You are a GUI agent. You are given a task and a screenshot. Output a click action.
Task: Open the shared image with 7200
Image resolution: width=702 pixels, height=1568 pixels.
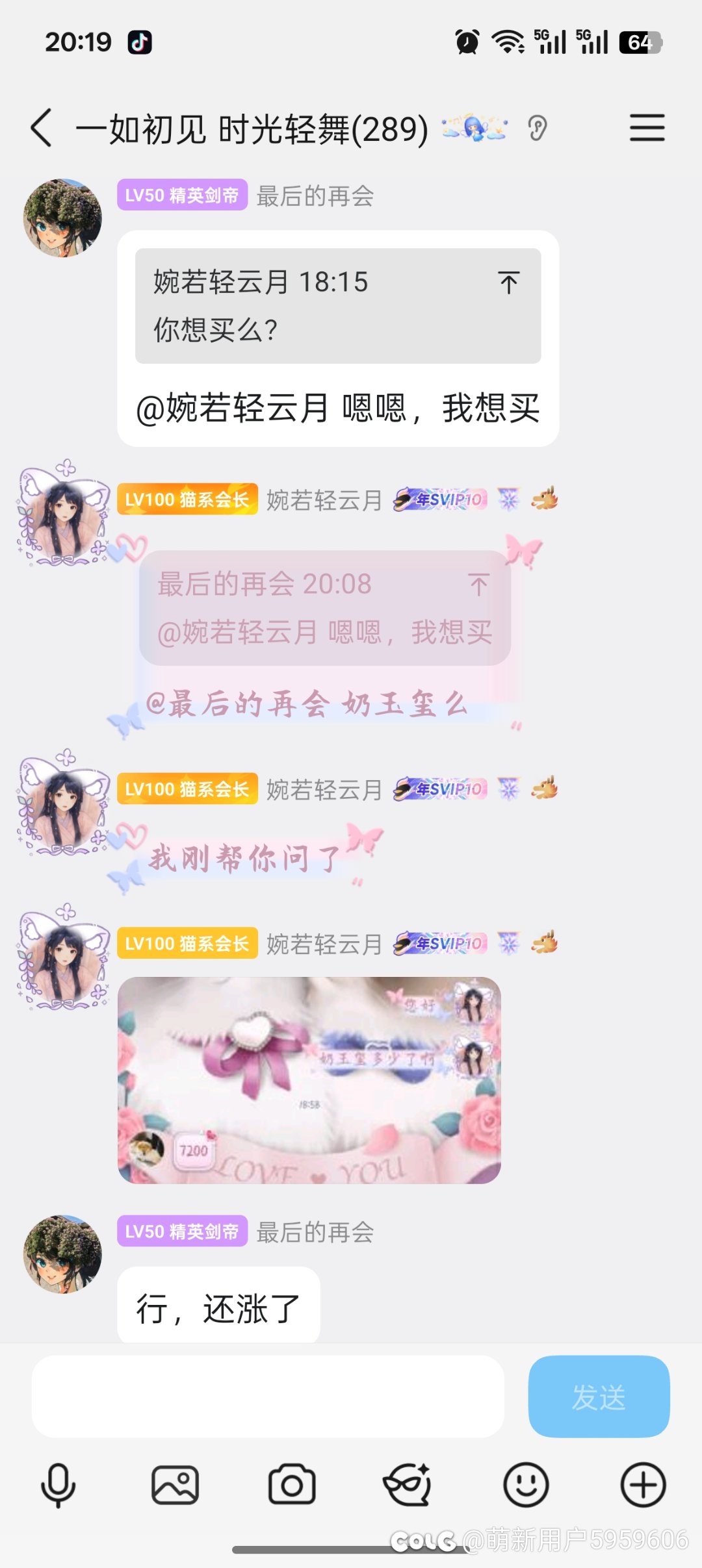(309, 1080)
